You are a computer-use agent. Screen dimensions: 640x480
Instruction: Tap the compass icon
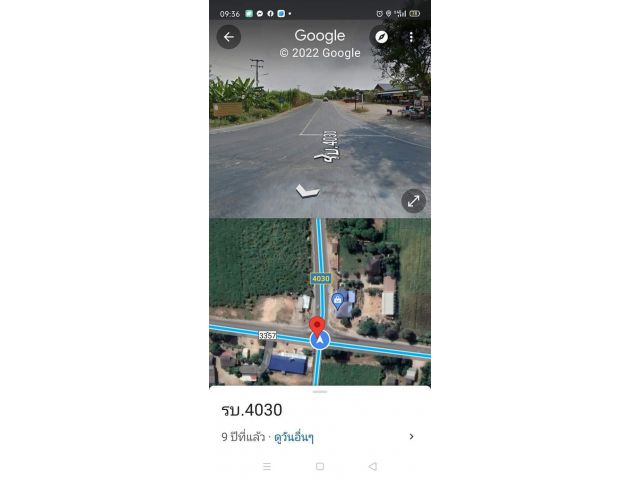381,37
